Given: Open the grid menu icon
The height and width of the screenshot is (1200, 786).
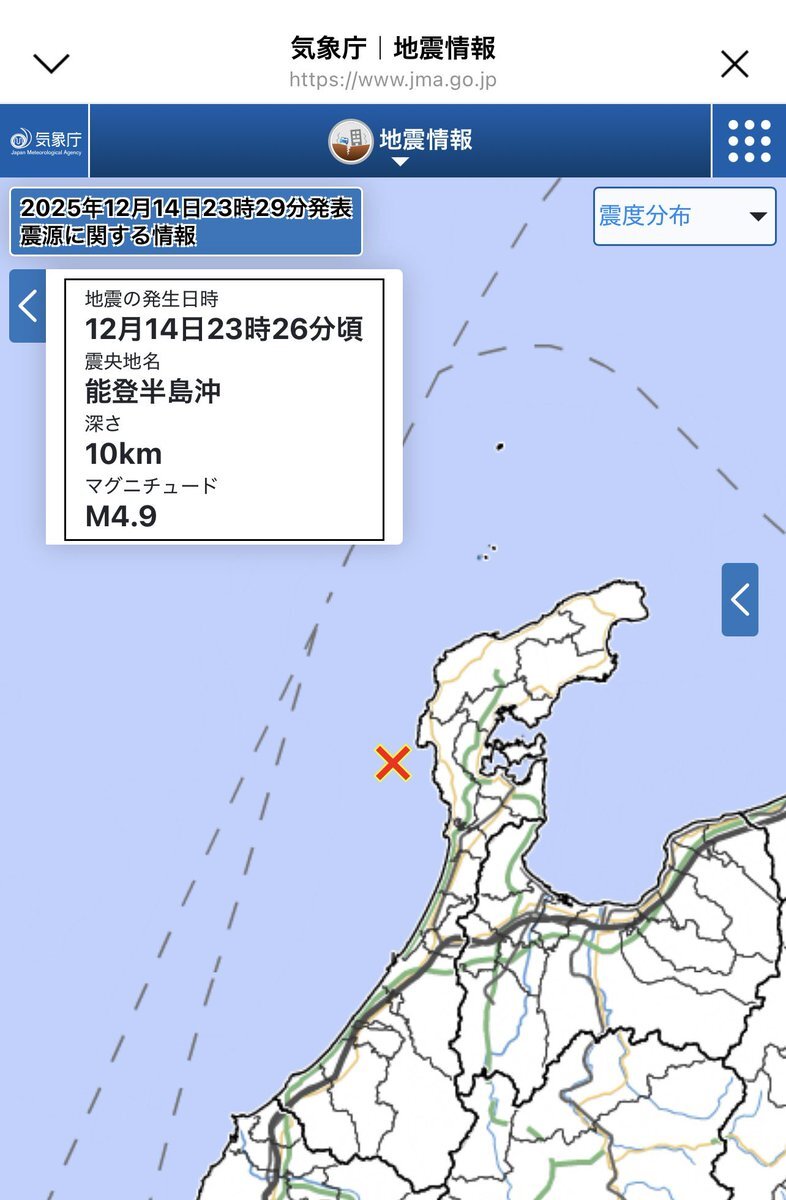Looking at the screenshot, I should [749, 141].
